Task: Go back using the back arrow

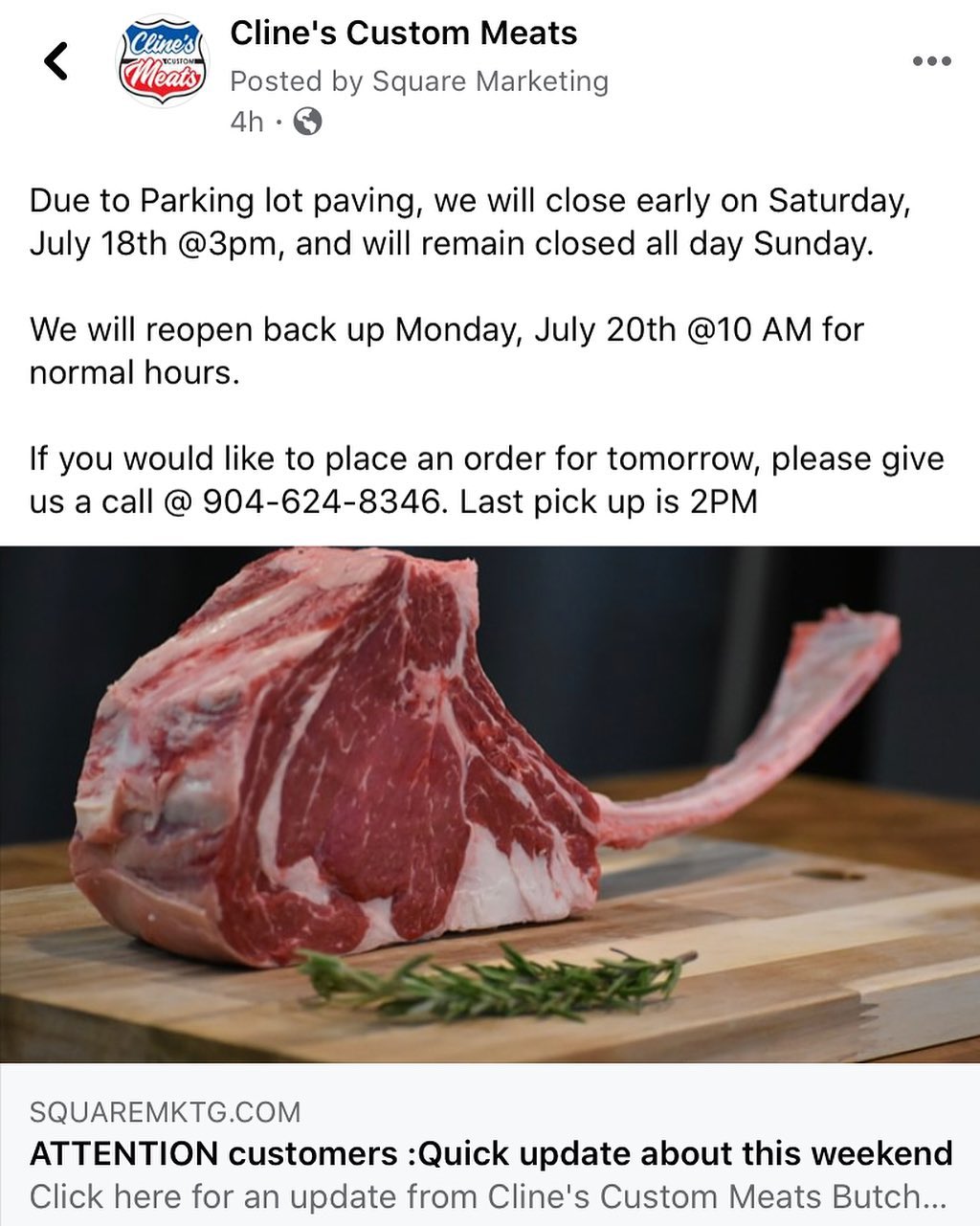Action: pos(57,61)
